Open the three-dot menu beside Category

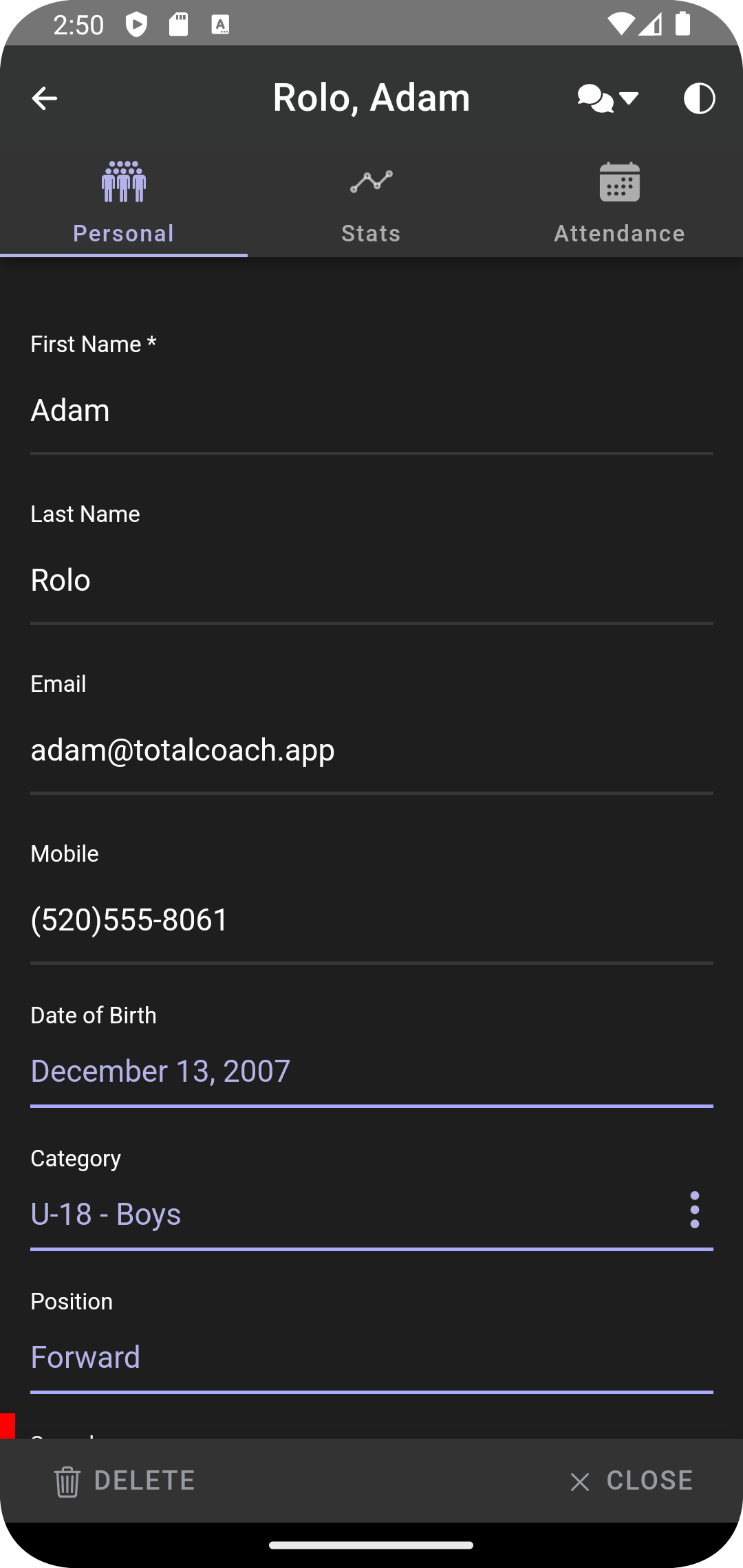(695, 1210)
